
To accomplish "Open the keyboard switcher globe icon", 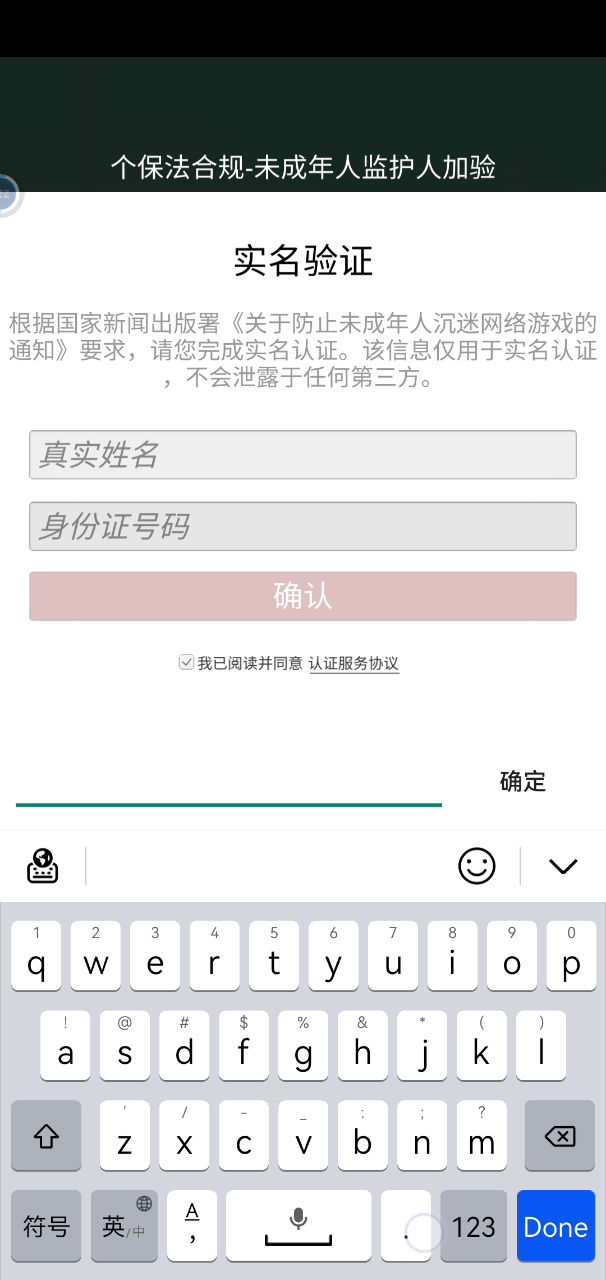I will pyautogui.click(x=42, y=865).
